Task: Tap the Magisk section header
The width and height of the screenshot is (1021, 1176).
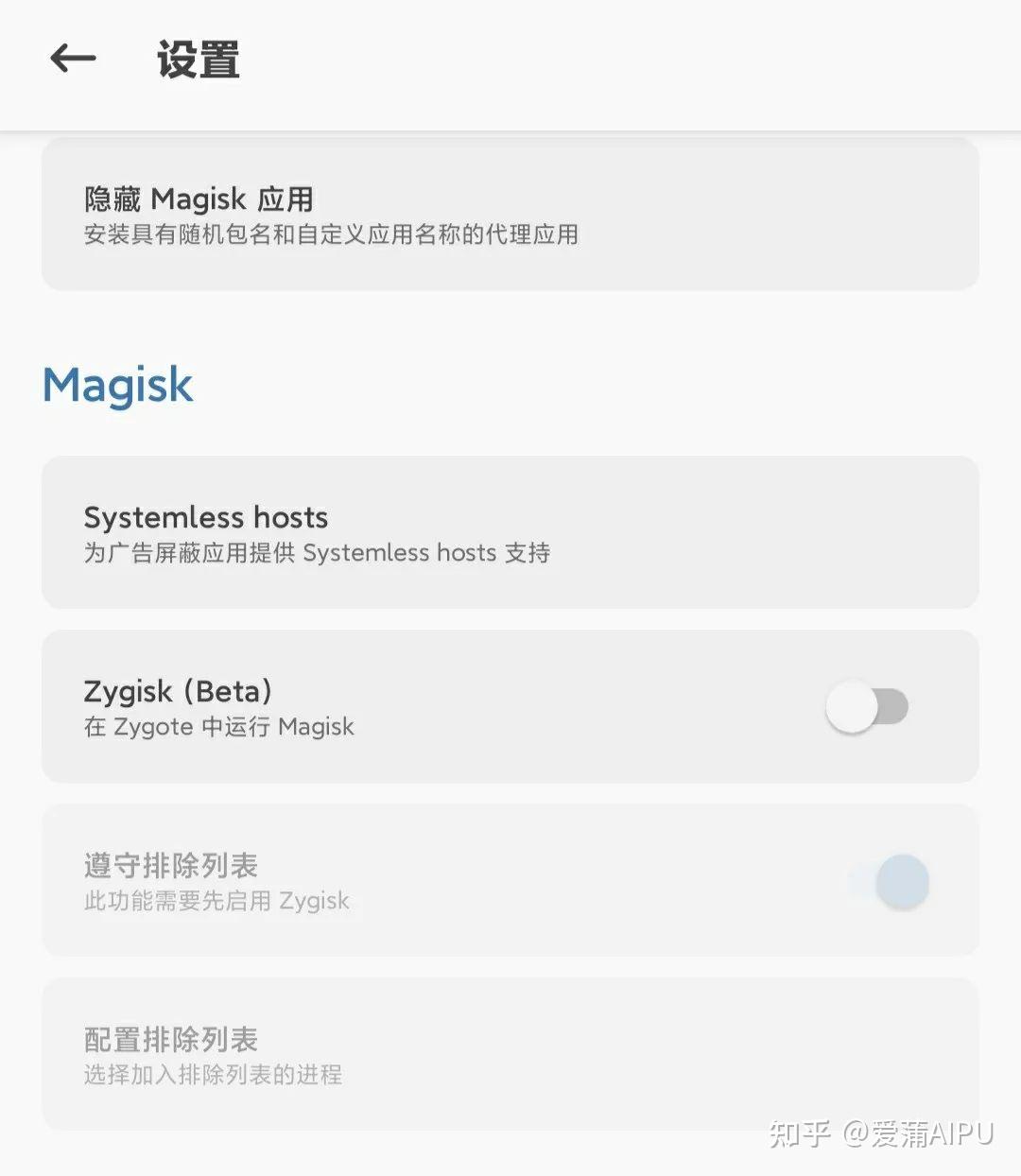Action: (x=117, y=385)
